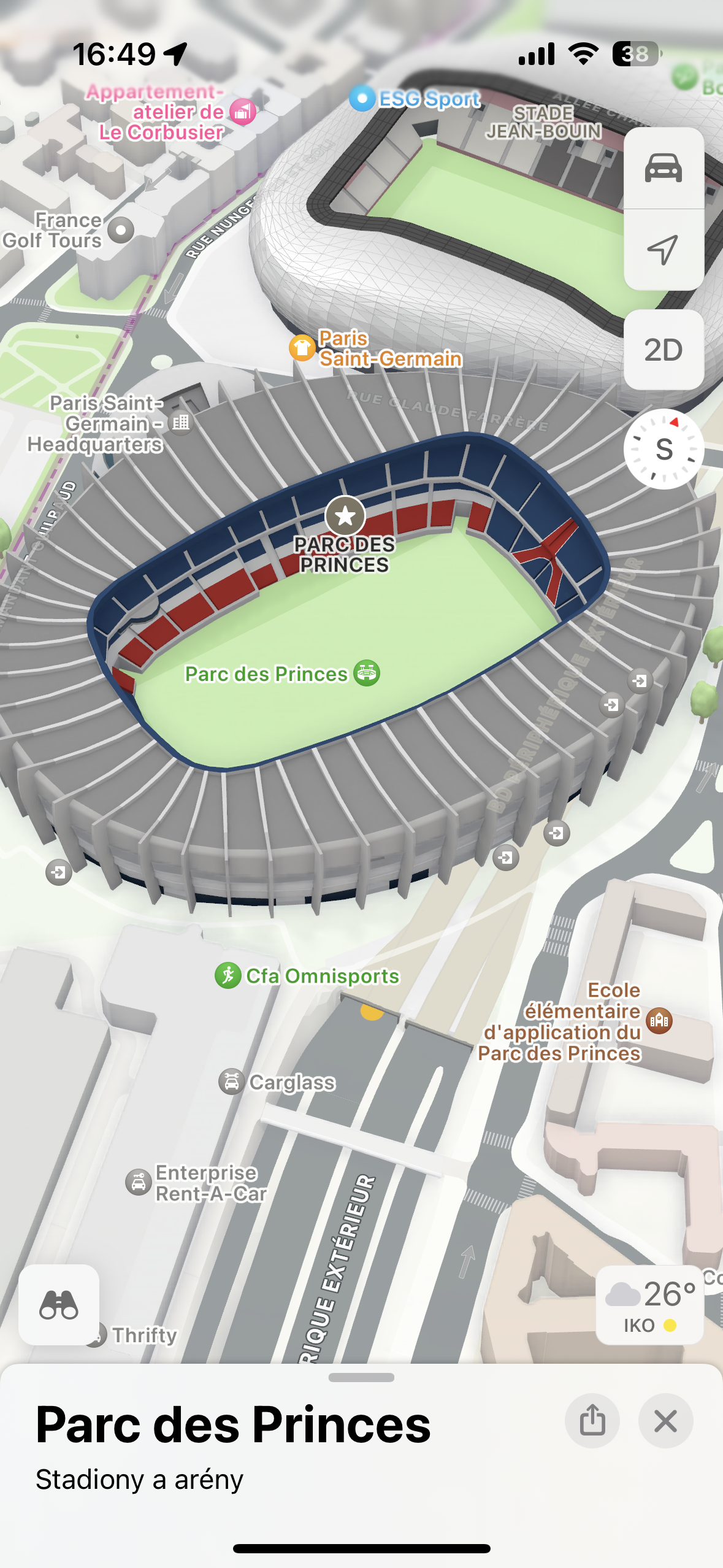Select ESG Sport marker

tap(362, 98)
